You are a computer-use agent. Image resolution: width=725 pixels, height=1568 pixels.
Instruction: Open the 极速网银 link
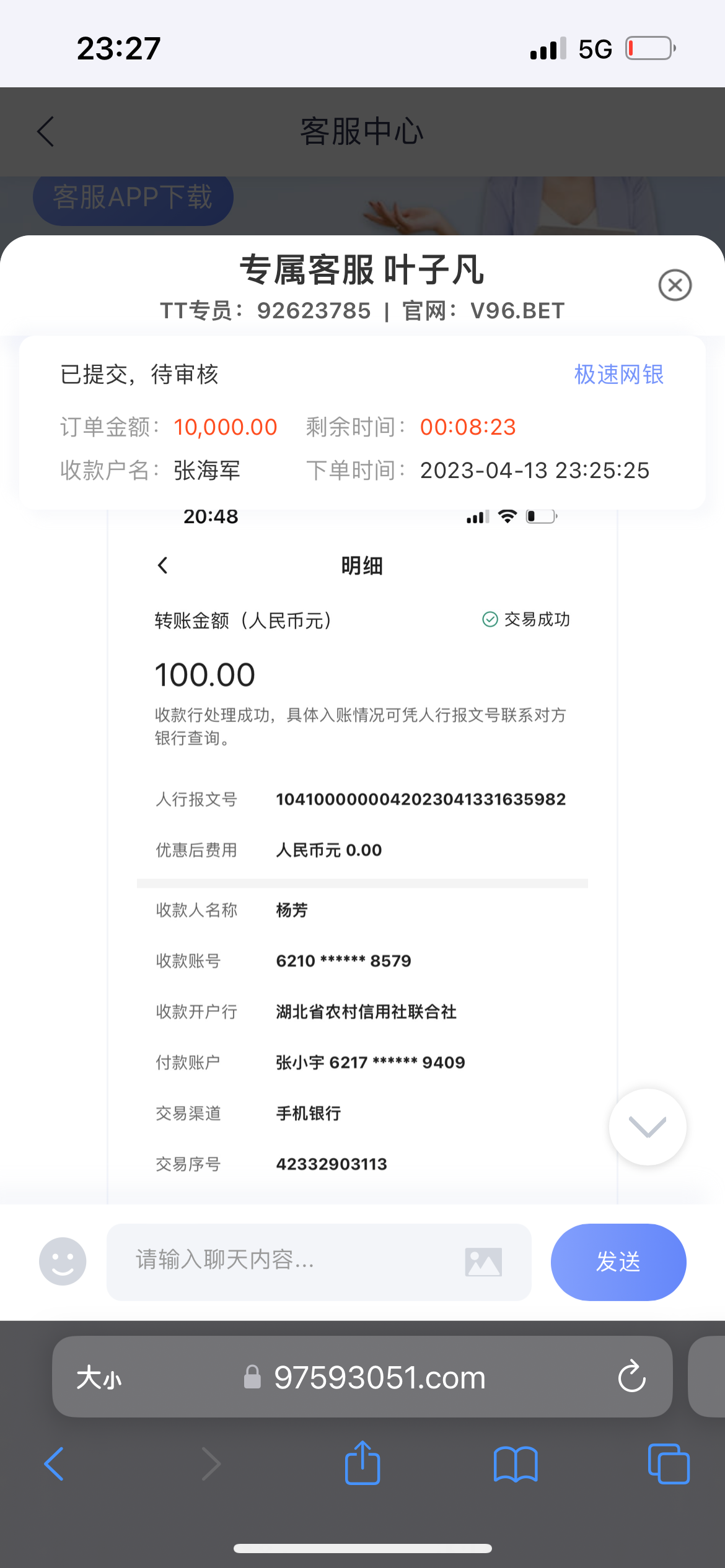[618, 375]
